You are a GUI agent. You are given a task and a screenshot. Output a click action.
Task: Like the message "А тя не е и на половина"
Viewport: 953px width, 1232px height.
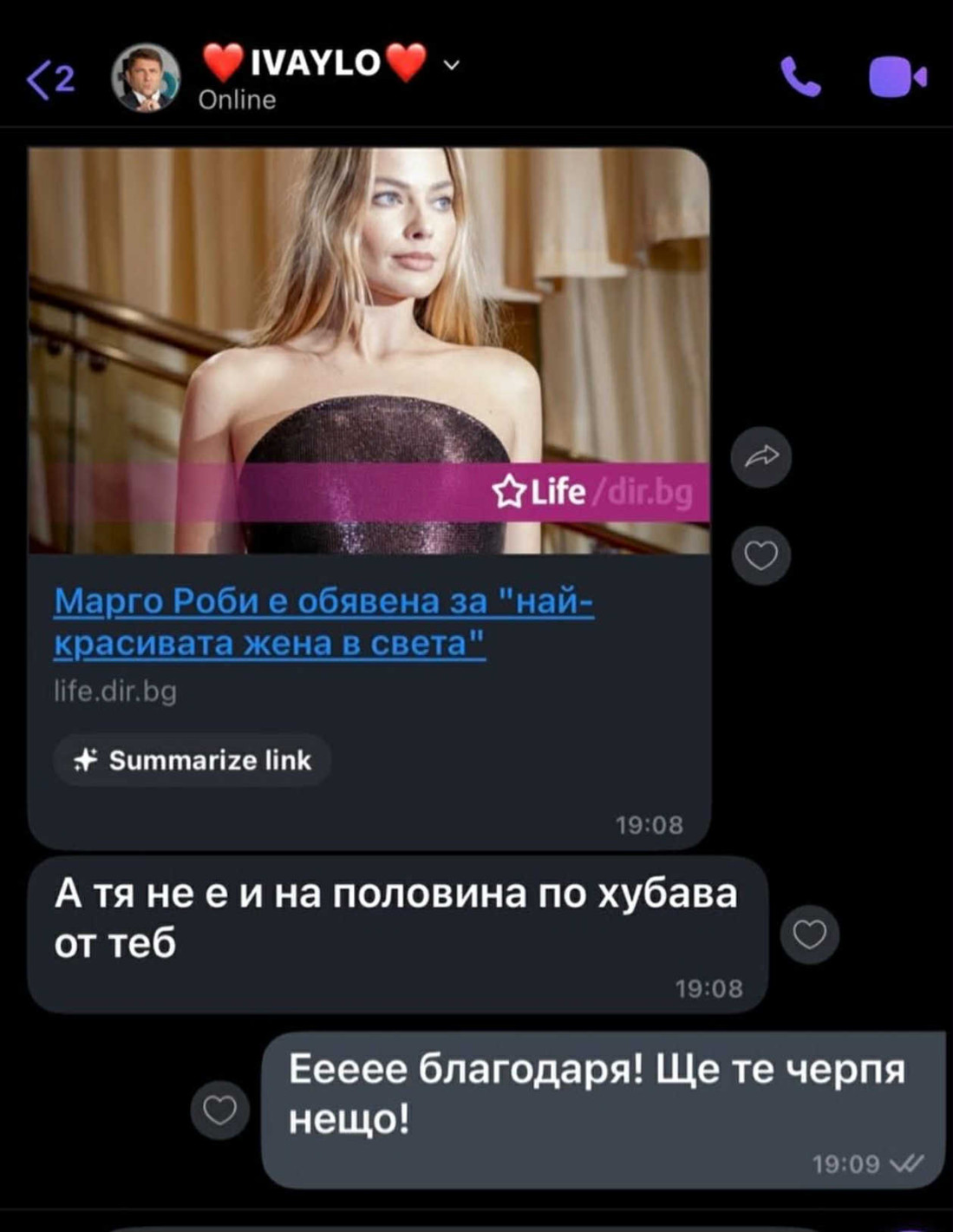pos(809,934)
